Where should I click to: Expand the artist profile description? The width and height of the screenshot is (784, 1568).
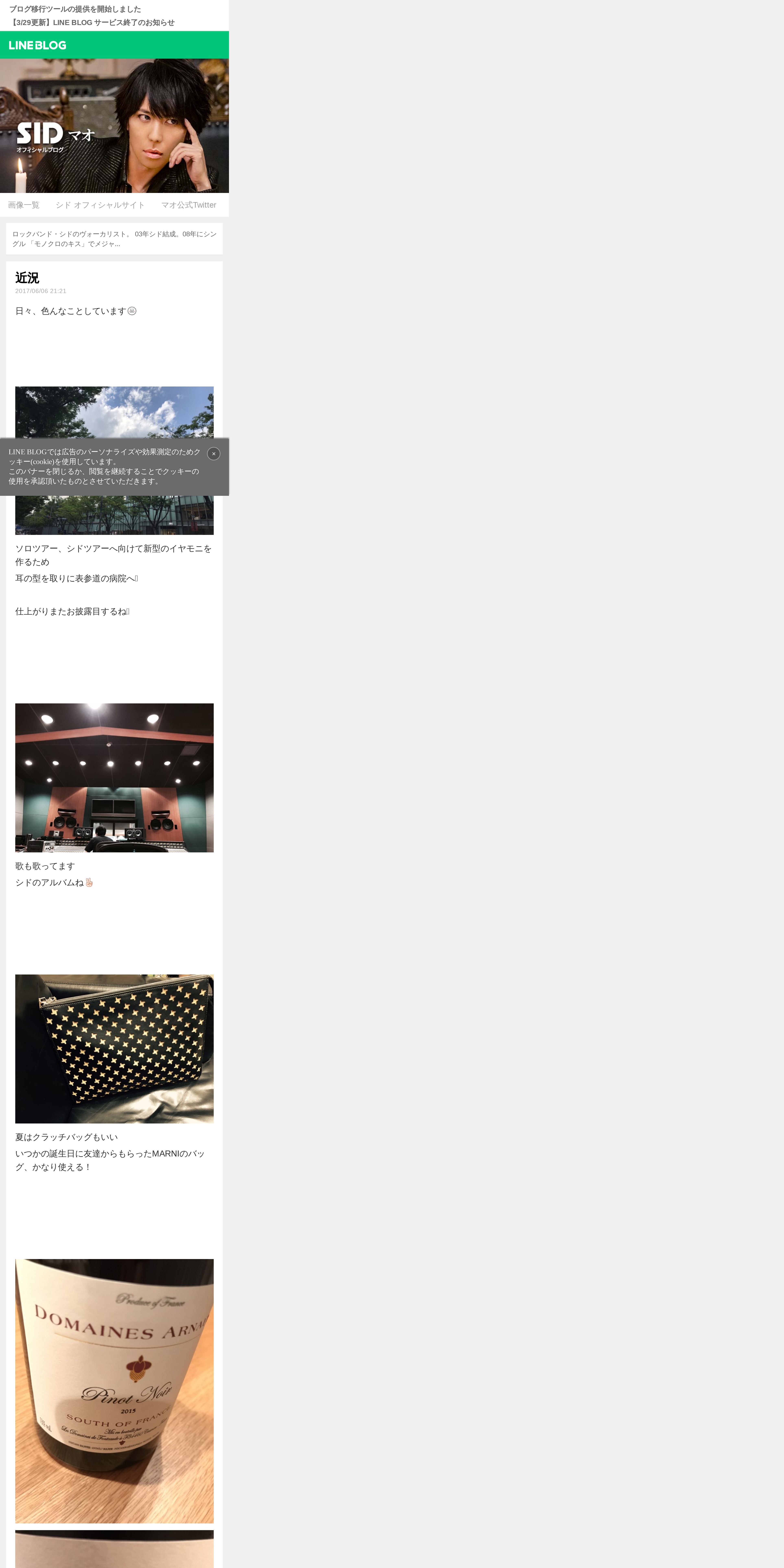point(114,239)
